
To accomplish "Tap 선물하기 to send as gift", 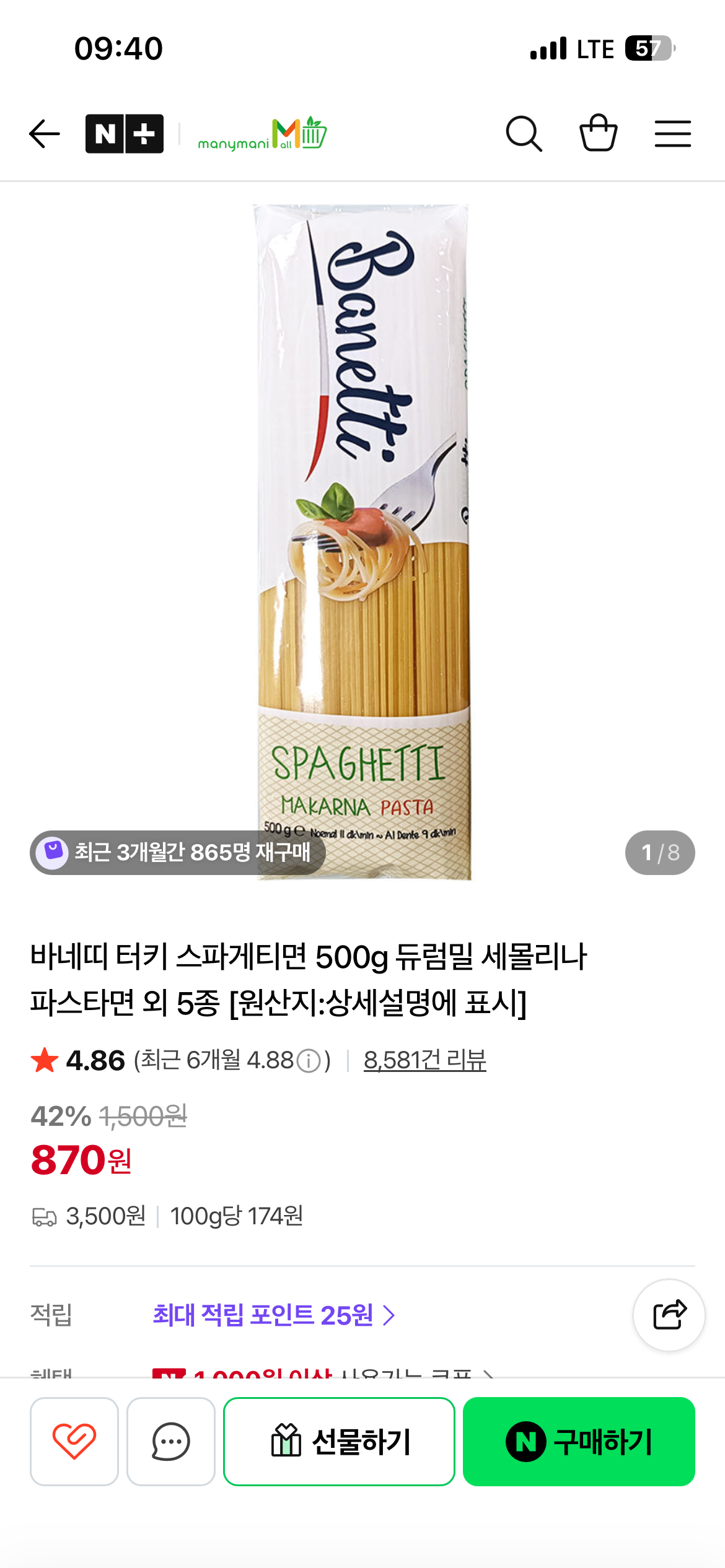I will coord(340,1441).
